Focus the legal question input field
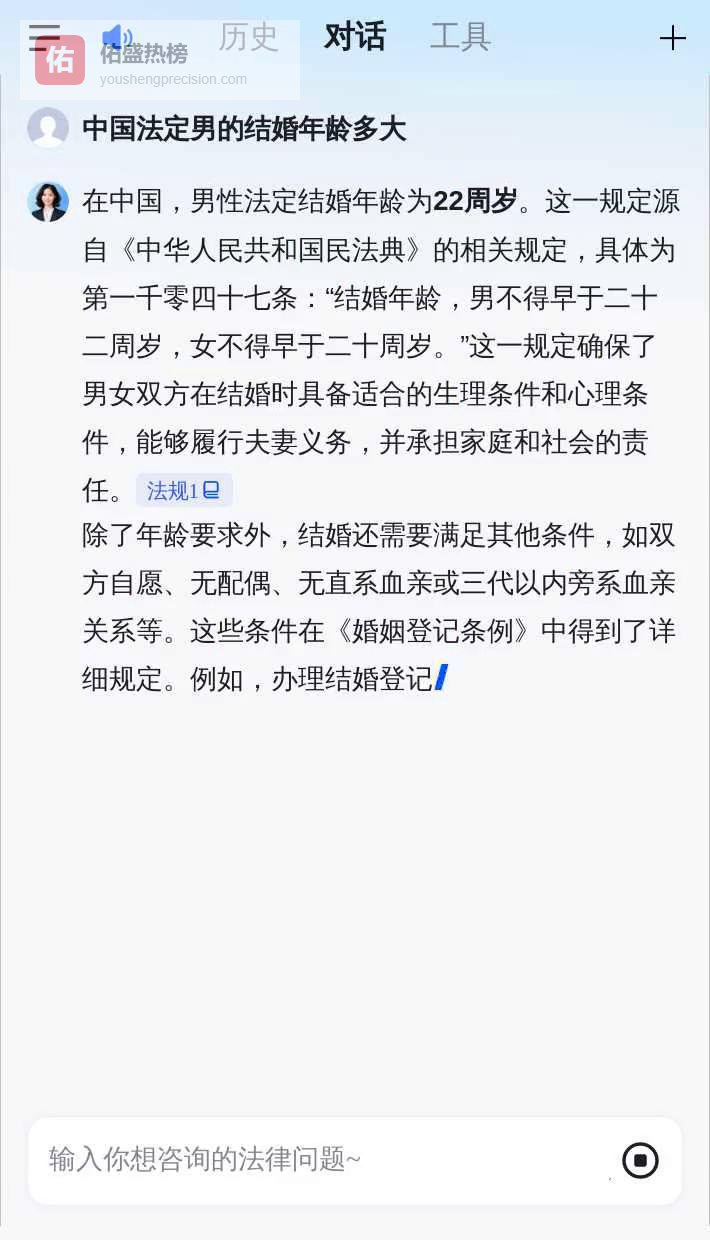 point(320,1160)
